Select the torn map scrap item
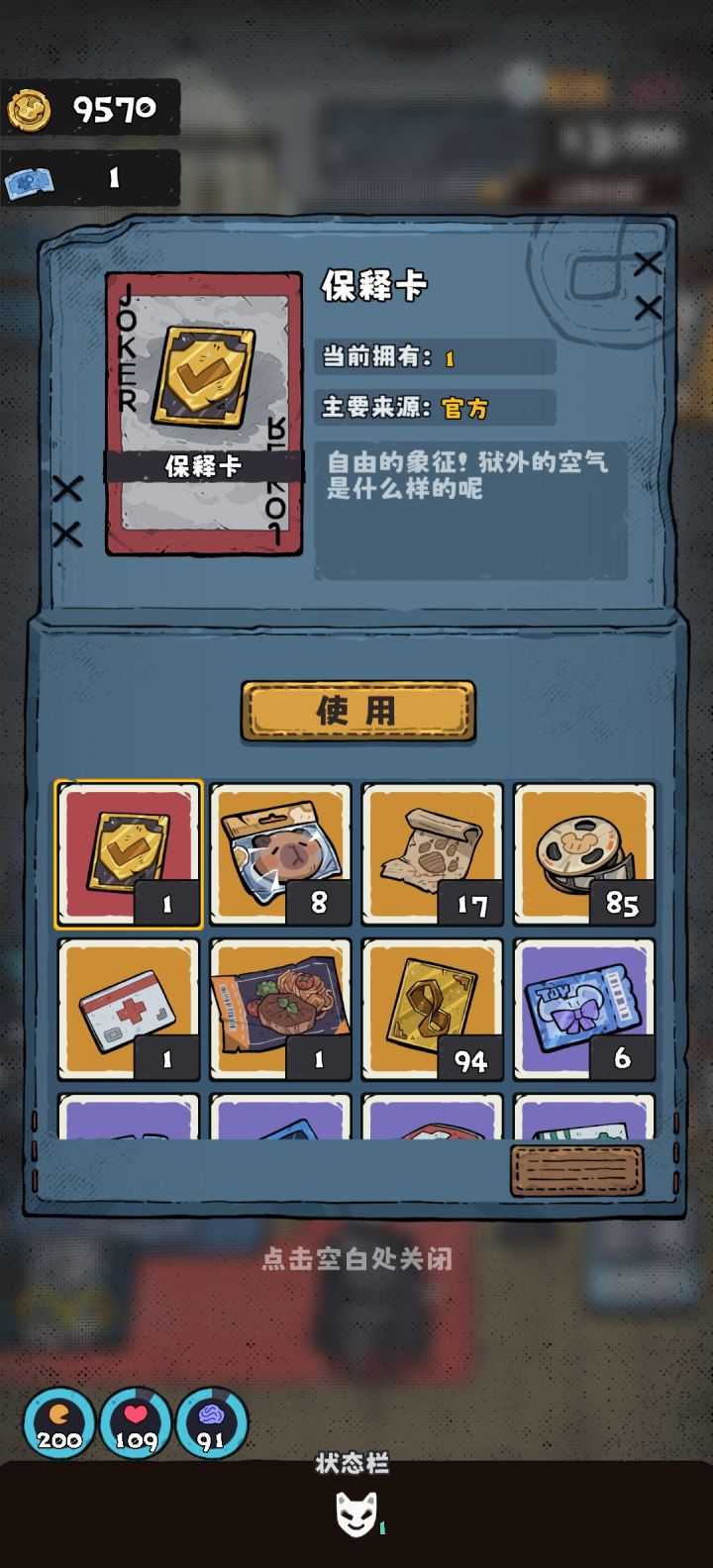Screen dimensions: 713x1568 (432, 853)
